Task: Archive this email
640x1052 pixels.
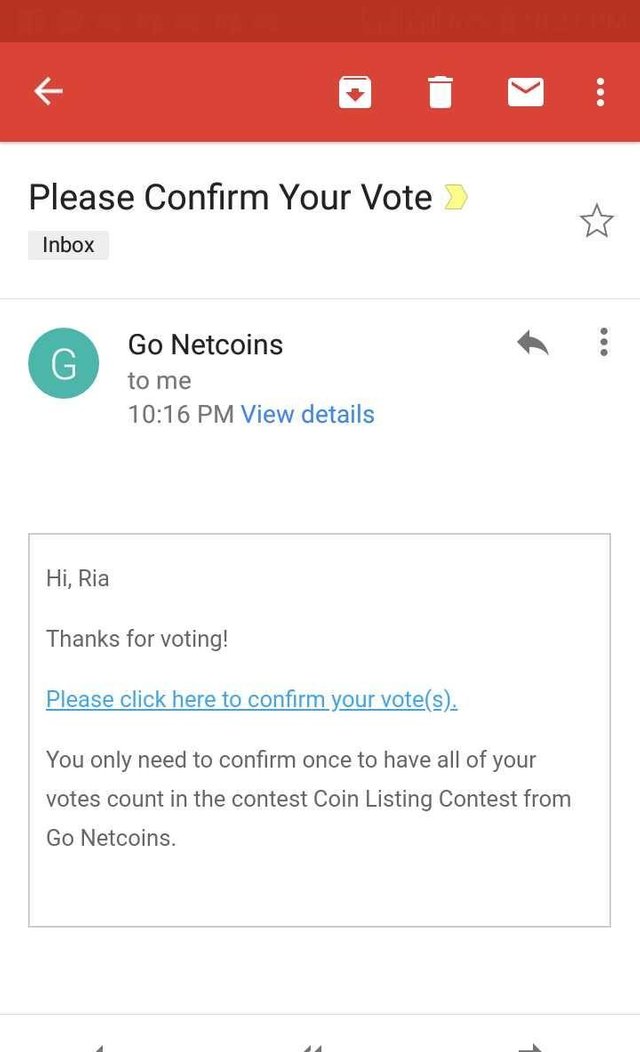Action: coord(355,93)
